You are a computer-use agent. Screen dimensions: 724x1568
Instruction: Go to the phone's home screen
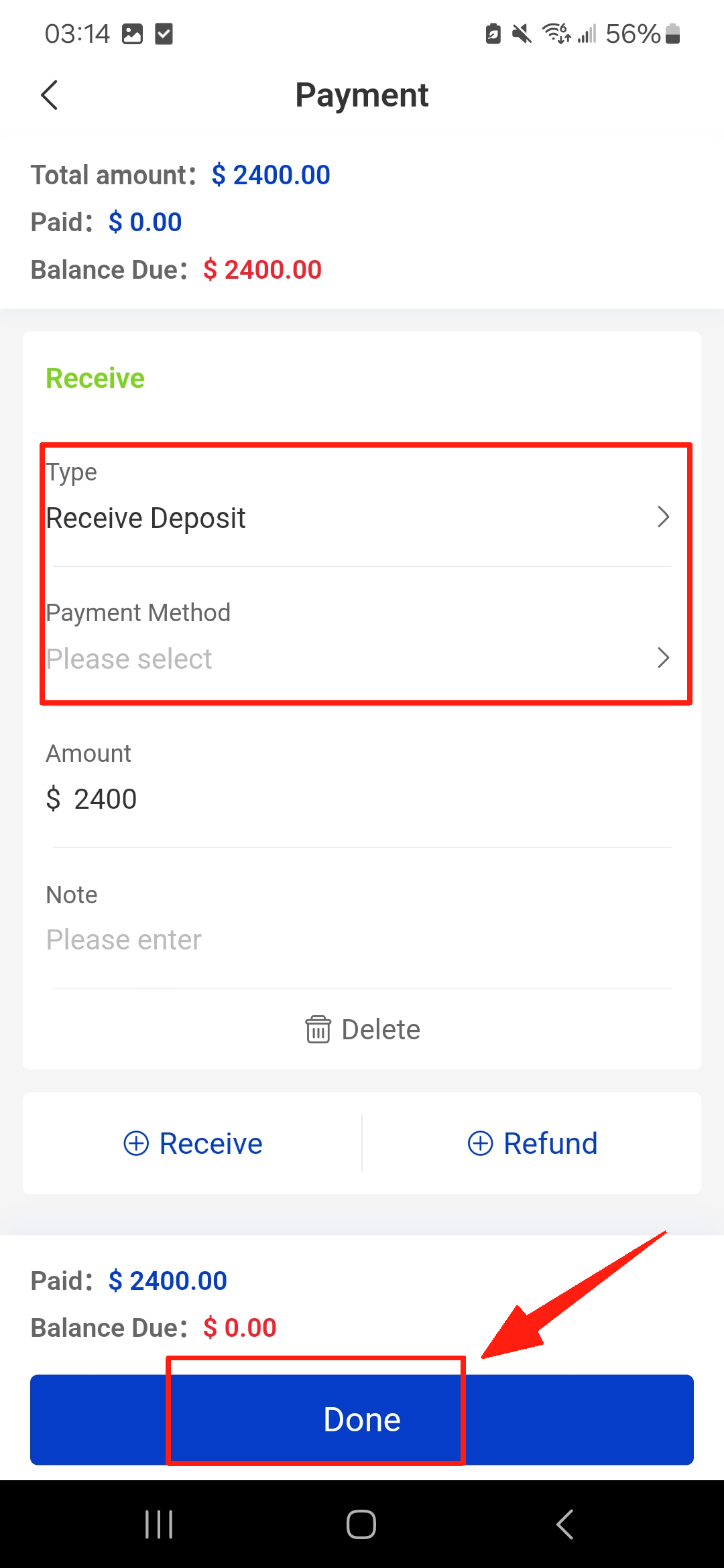tap(361, 1524)
